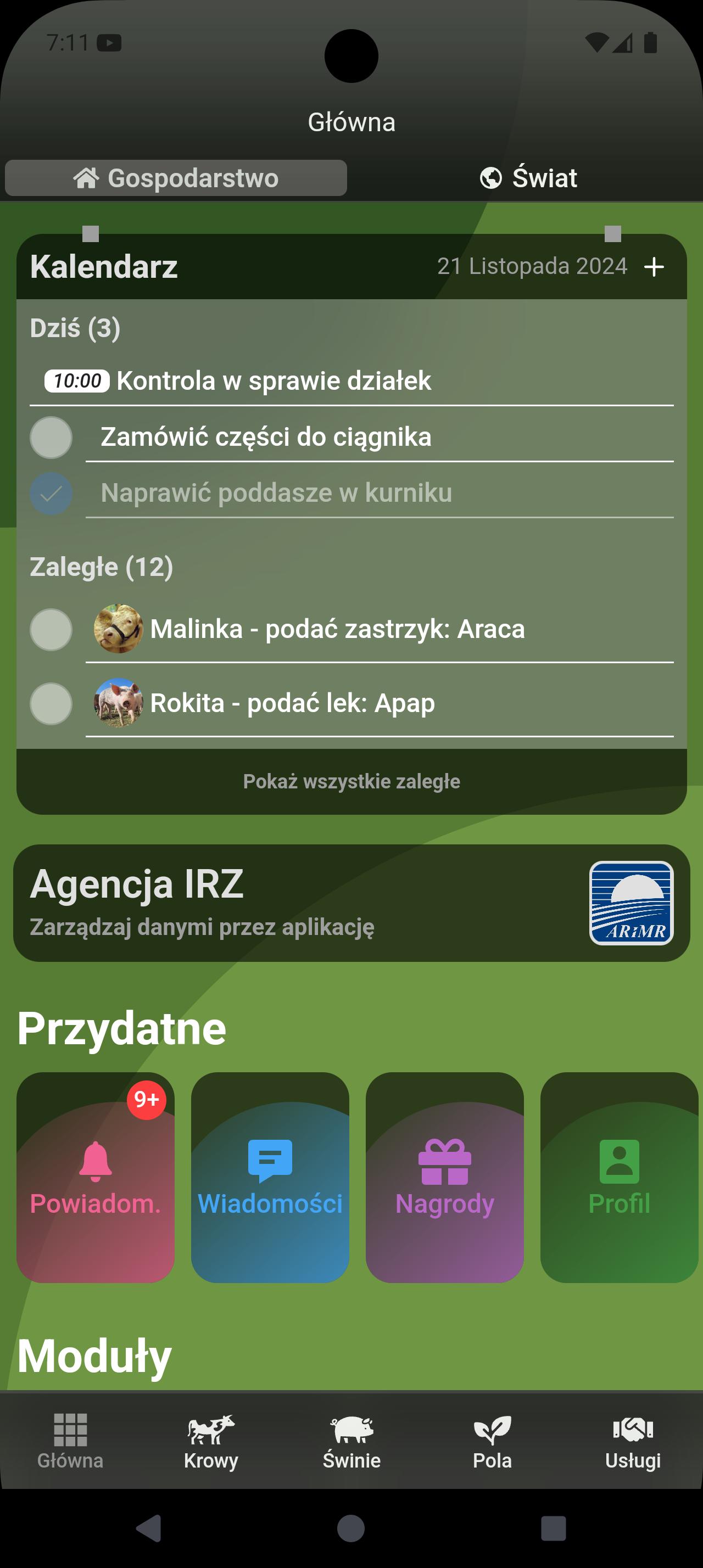Open Usługi in the bottom navigation
703x1568 pixels.
[x=632, y=1441]
